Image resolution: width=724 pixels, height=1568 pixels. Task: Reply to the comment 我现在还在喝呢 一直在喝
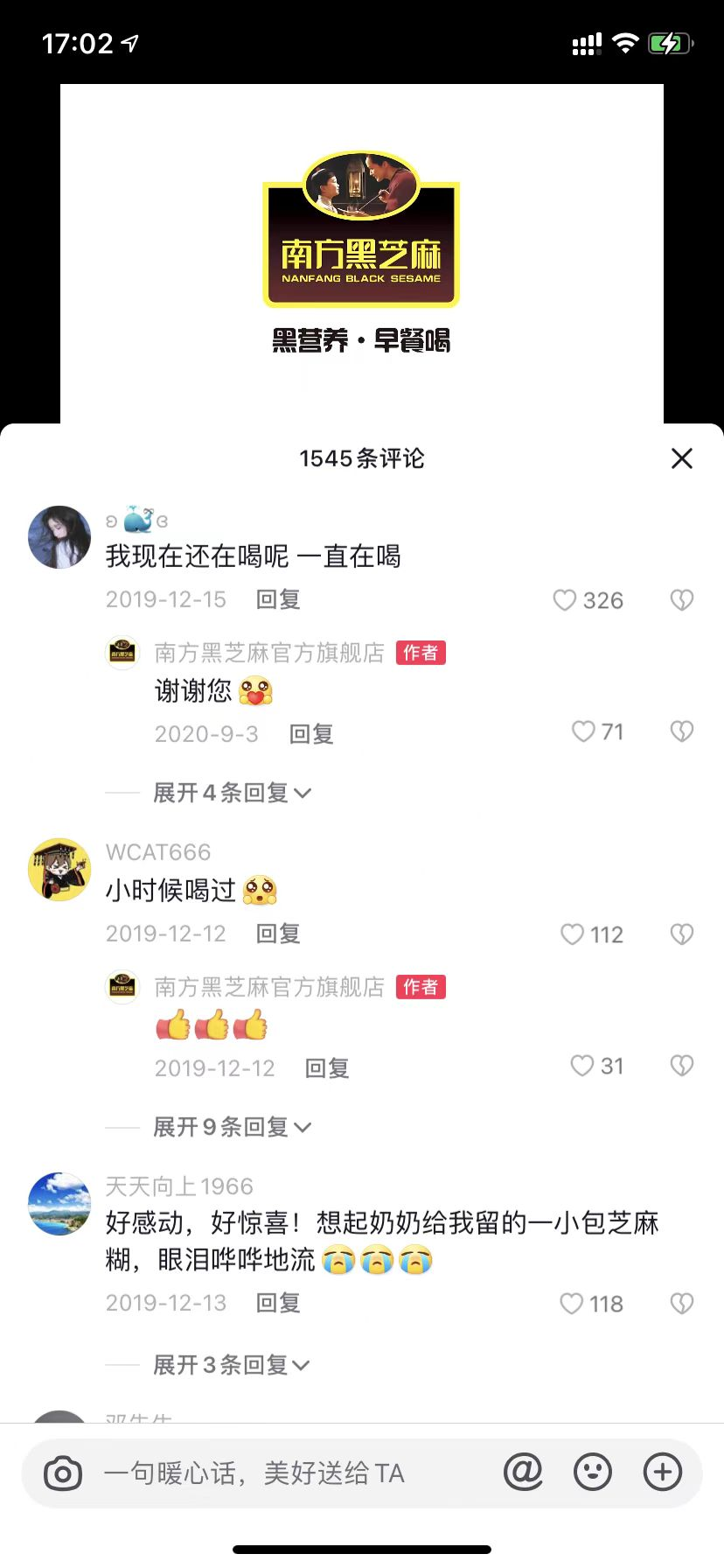click(x=278, y=600)
